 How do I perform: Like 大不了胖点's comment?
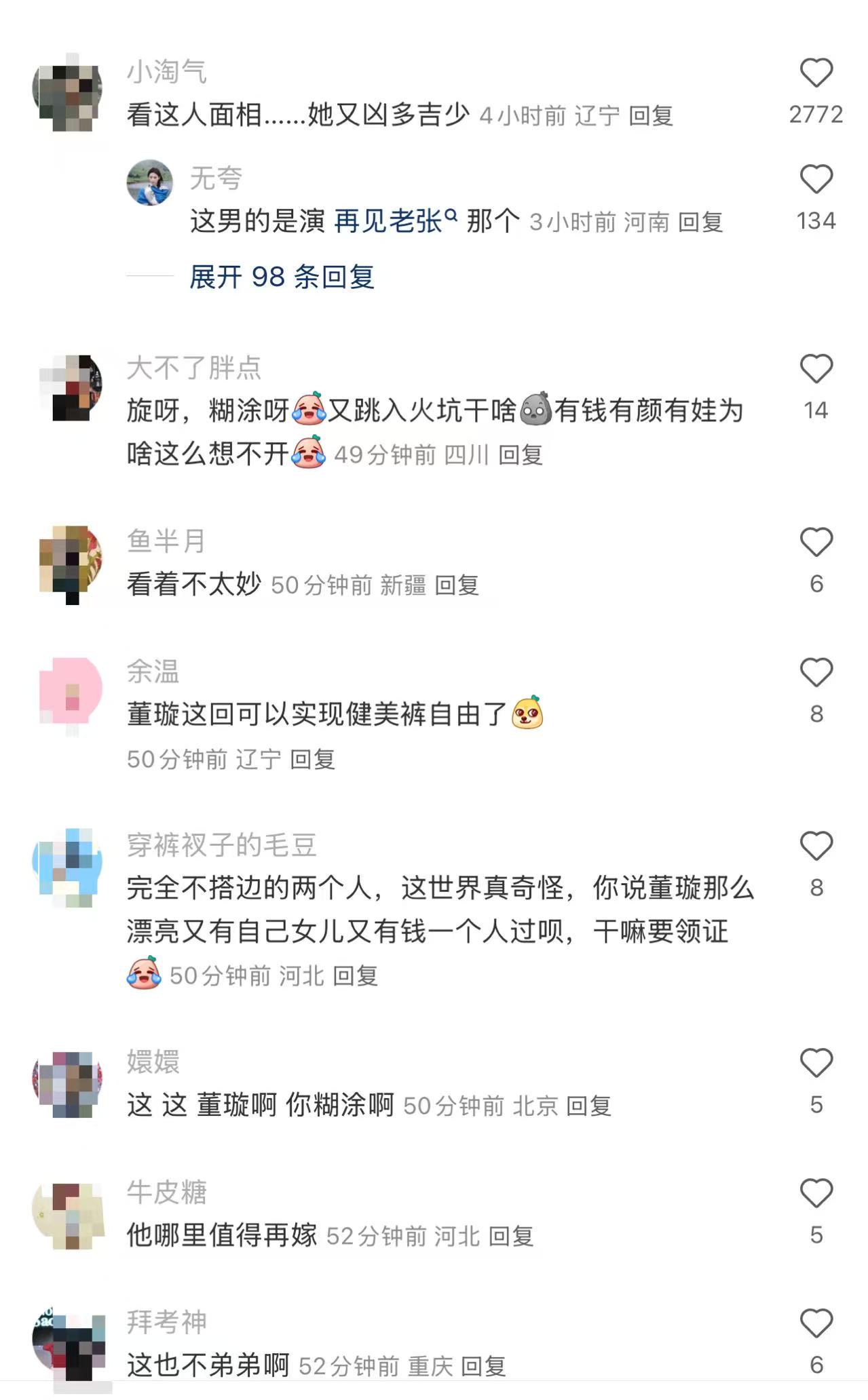tap(816, 370)
